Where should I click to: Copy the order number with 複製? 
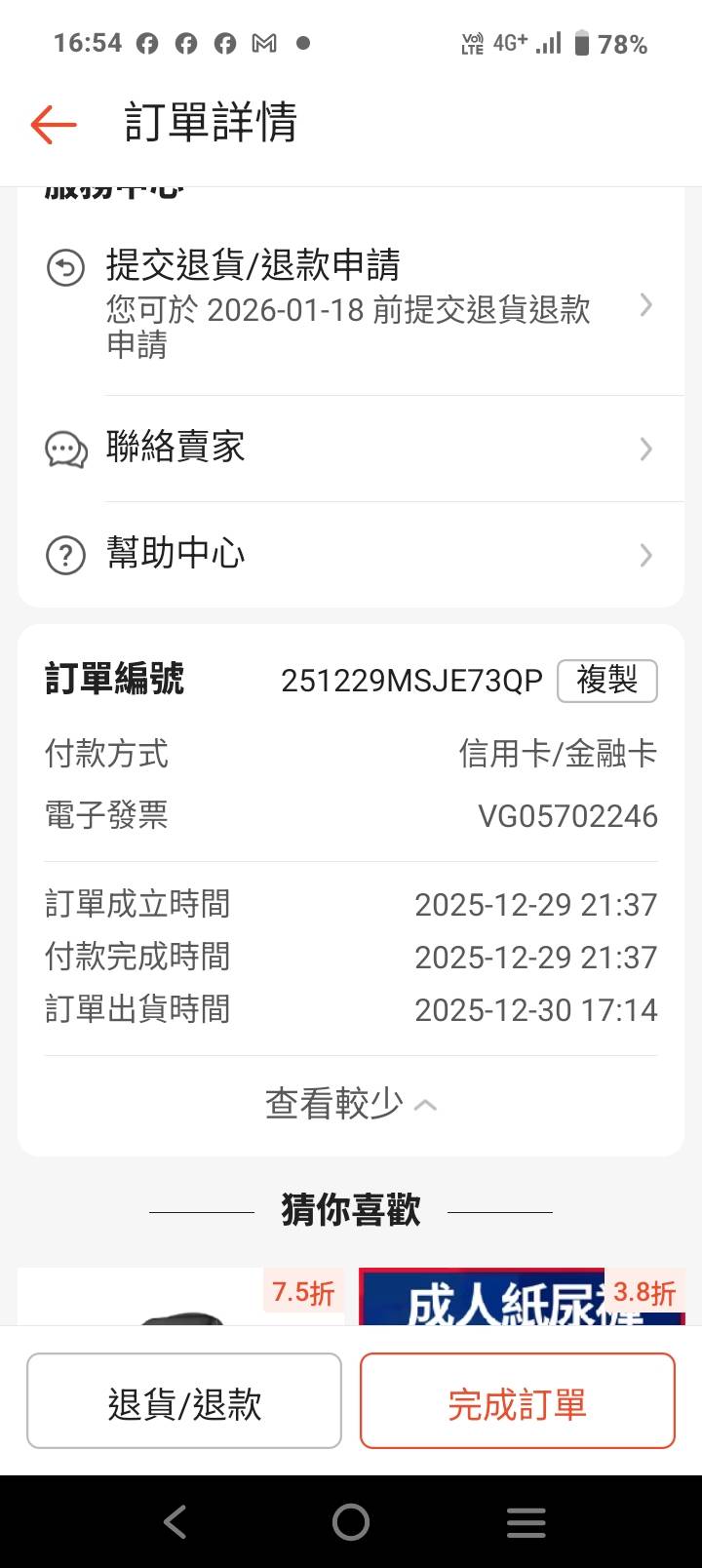[x=606, y=681]
